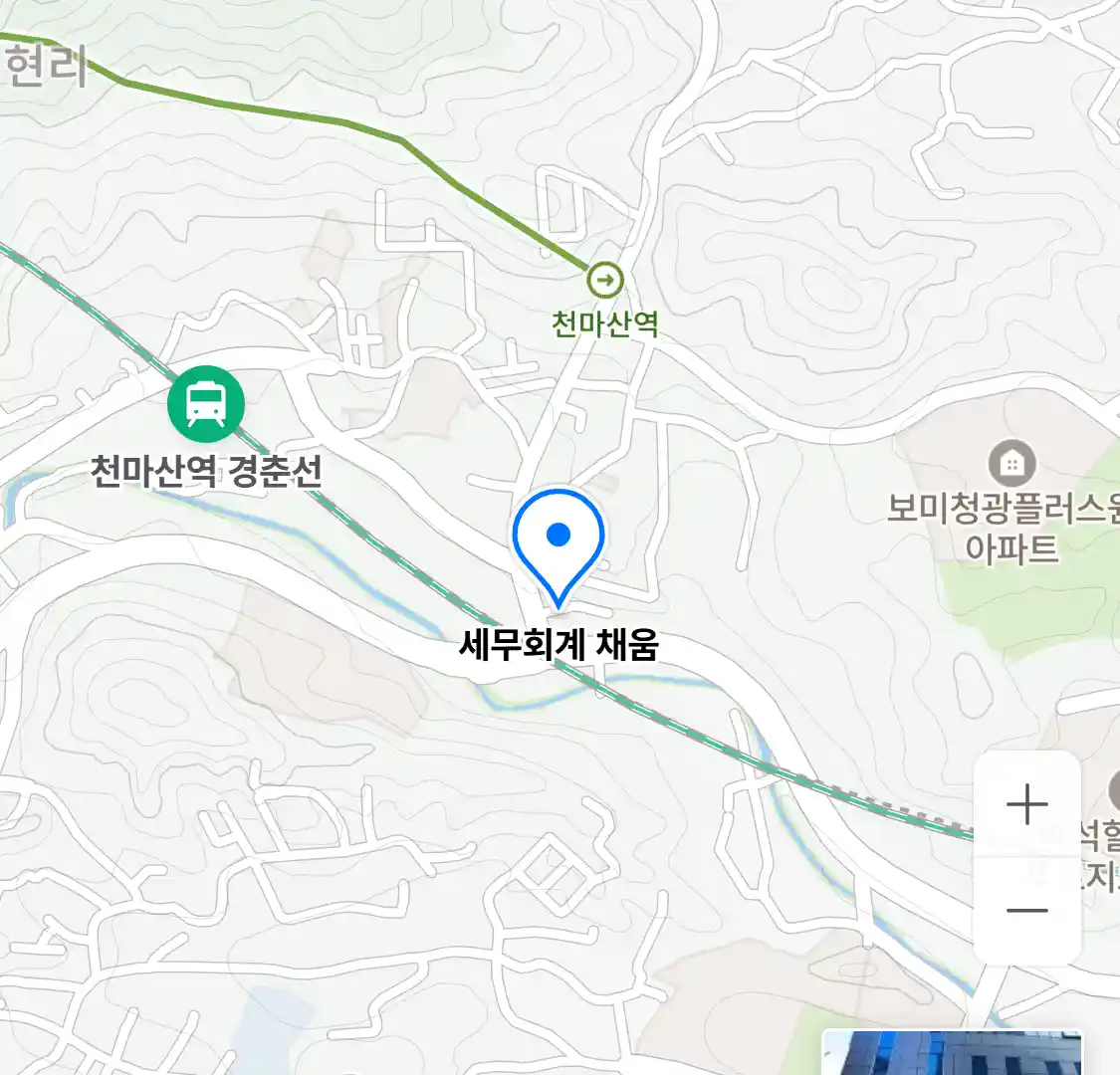The image size is (1120, 1075).
Task: Select the 세무회계 채움 location pin
Action: coord(559,544)
